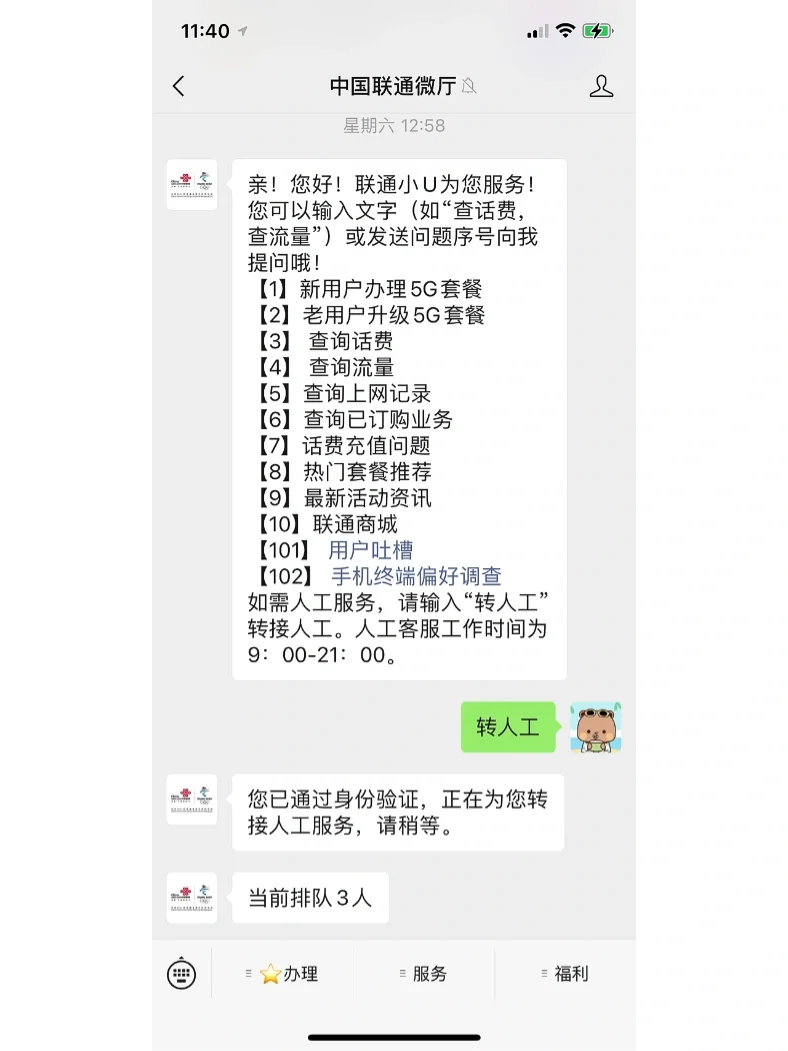
Task: Tap the China Unicom avatar beside 当前排队3人
Action: pyautogui.click(x=192, y=897)
